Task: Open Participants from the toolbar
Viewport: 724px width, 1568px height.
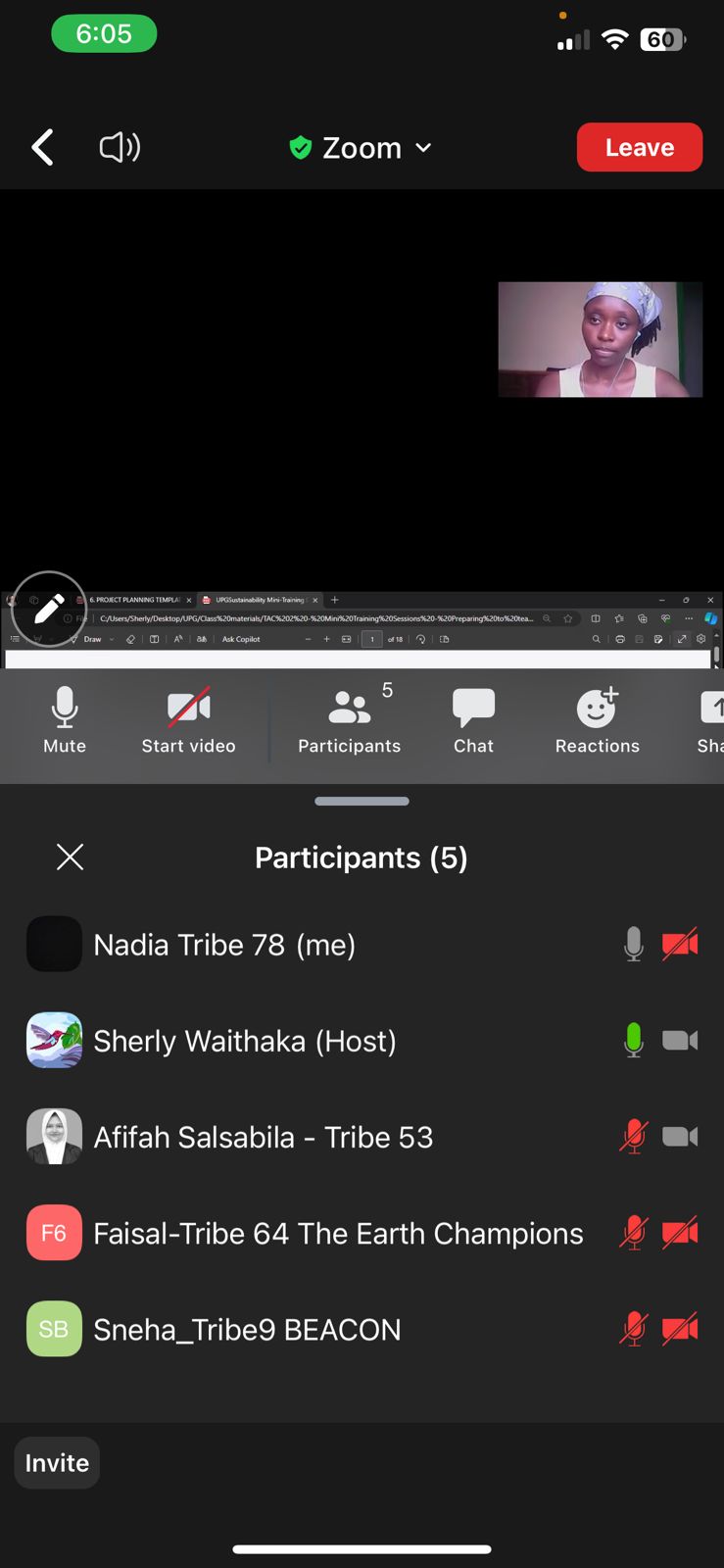Action: [349, 720]
